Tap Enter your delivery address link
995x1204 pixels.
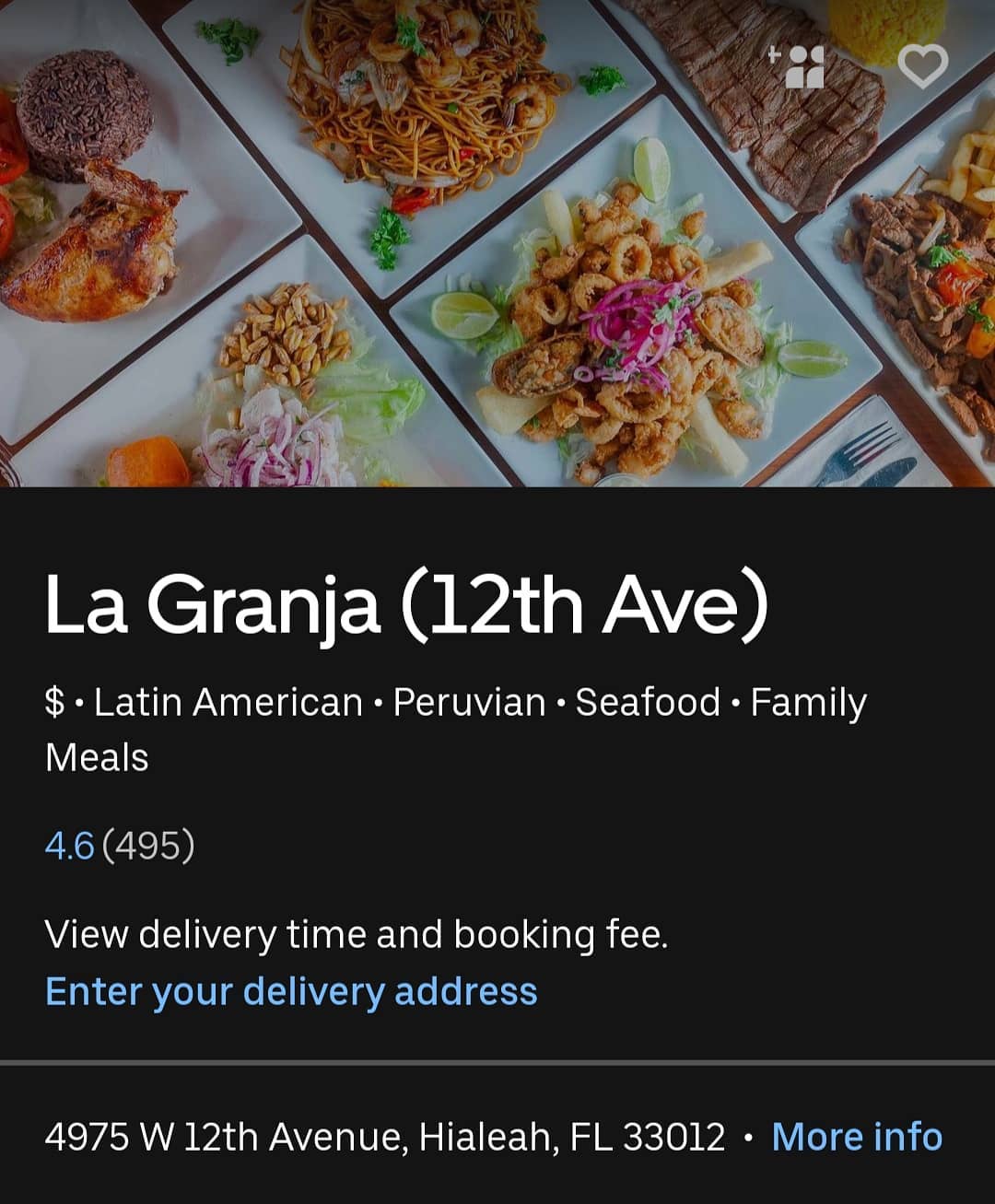(x=291, y=992)
